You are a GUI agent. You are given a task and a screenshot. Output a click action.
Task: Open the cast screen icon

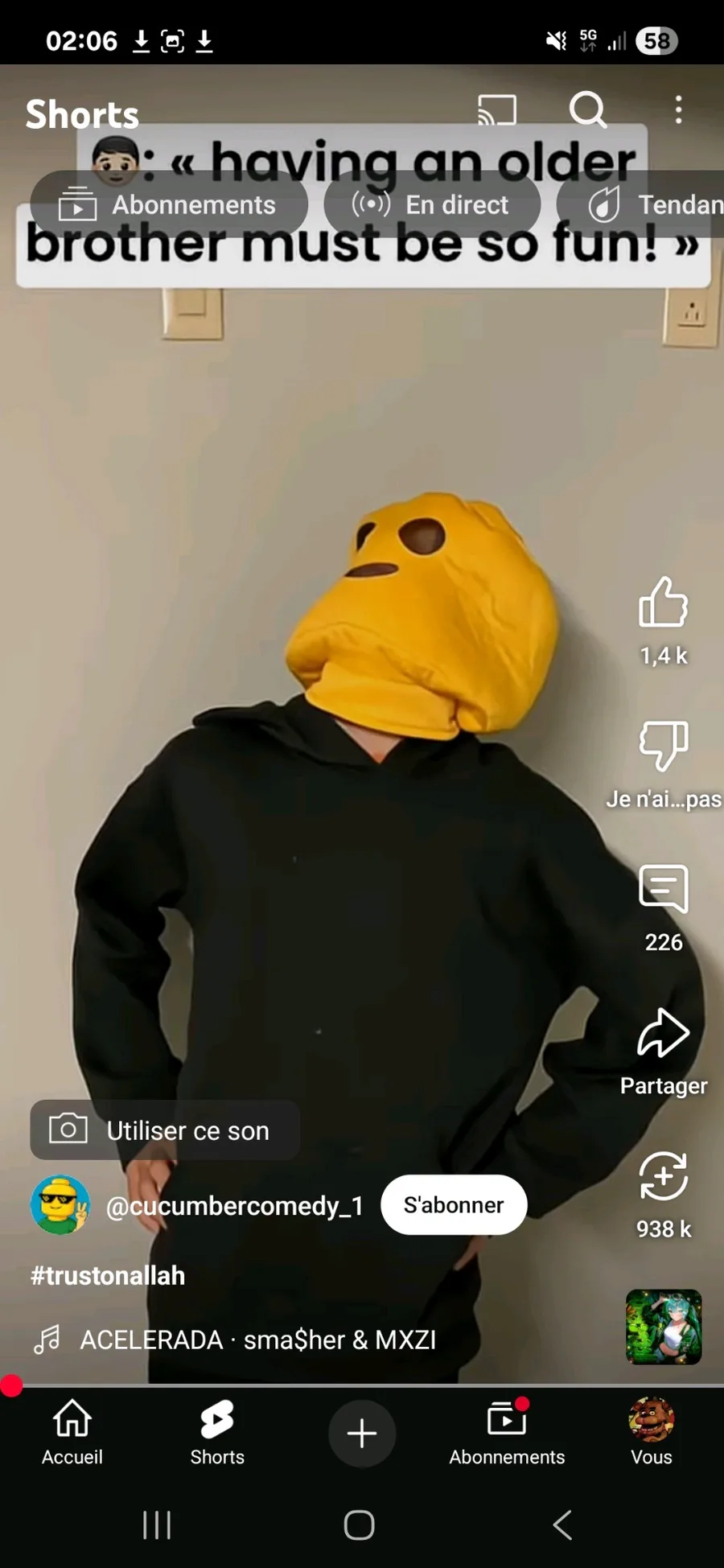[x=497, y=109]
